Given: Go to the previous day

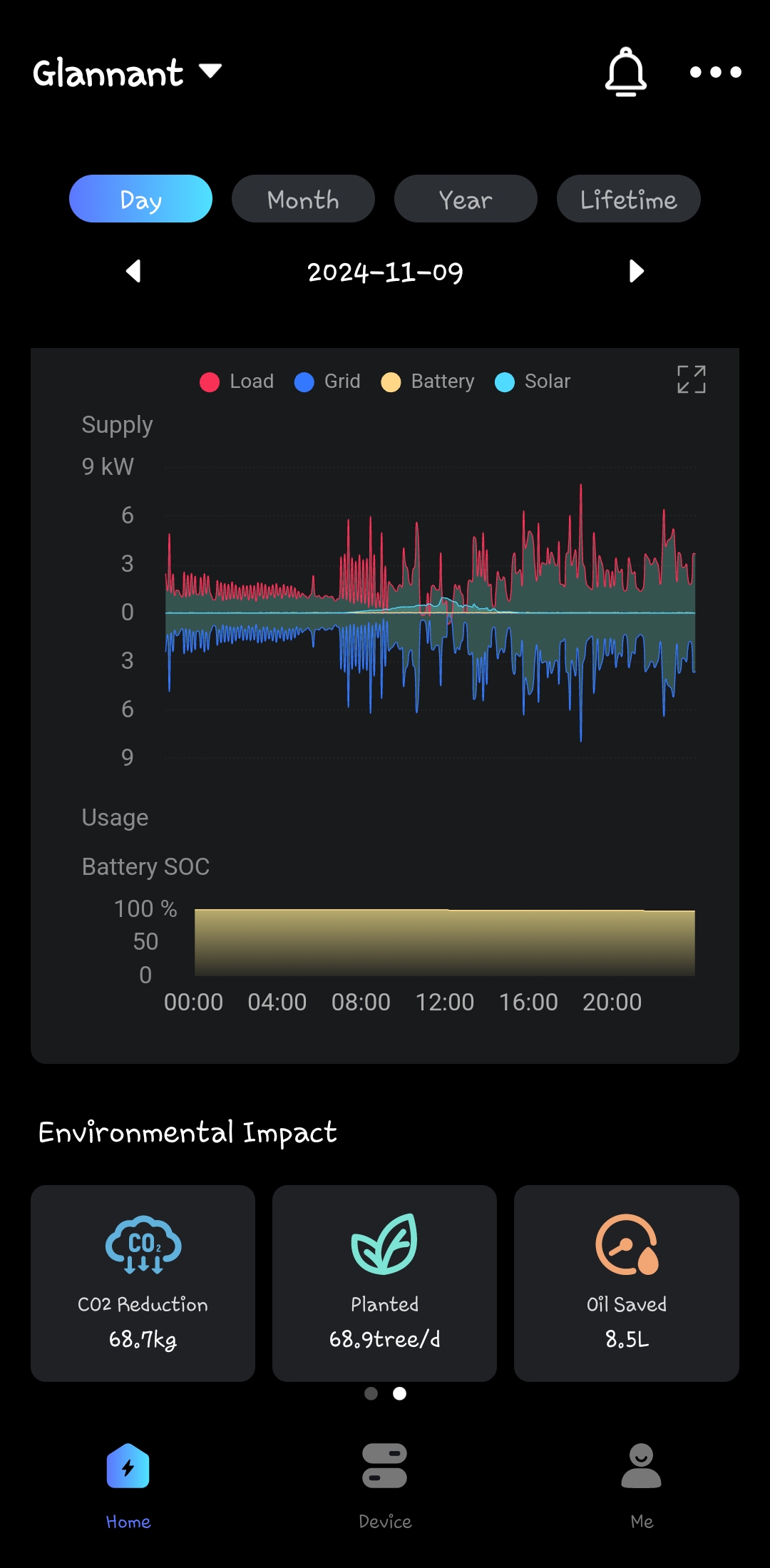Looking at the screenshot, I should [133, 271].
